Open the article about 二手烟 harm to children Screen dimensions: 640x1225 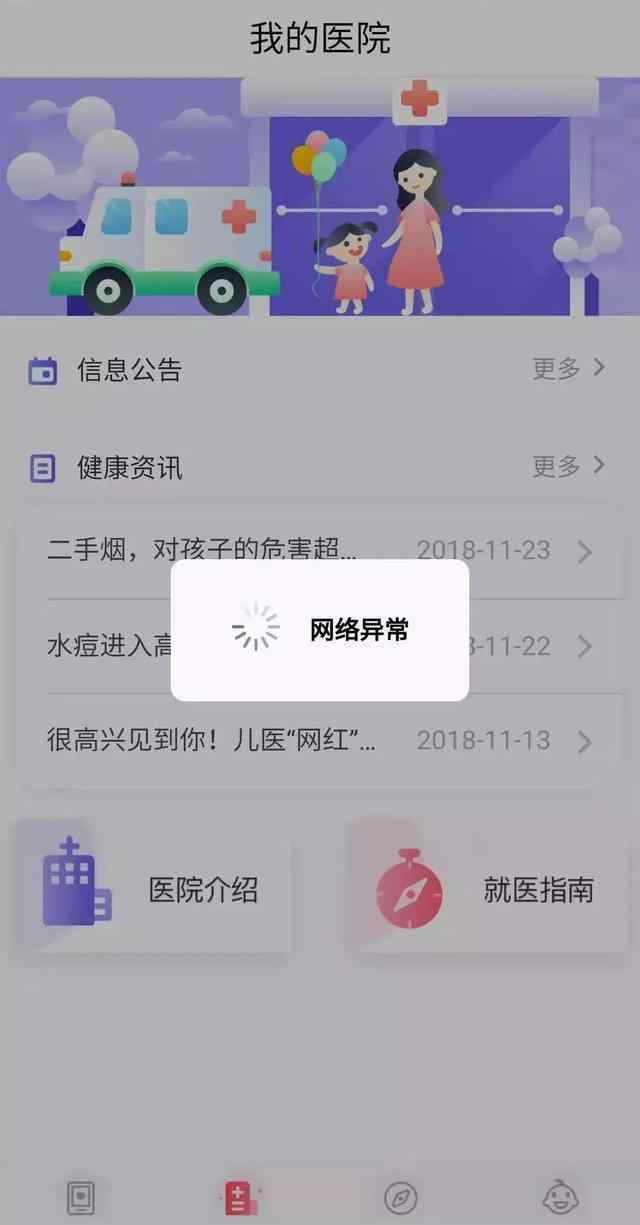(x=320, y=550)
